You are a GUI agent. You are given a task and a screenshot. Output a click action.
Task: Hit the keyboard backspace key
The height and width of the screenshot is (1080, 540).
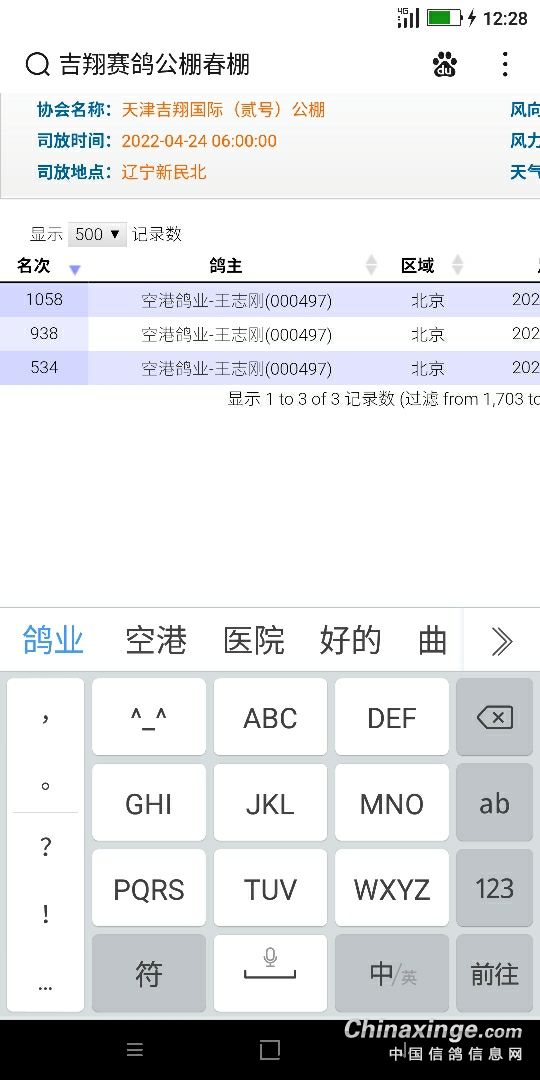tap(495, 717)
